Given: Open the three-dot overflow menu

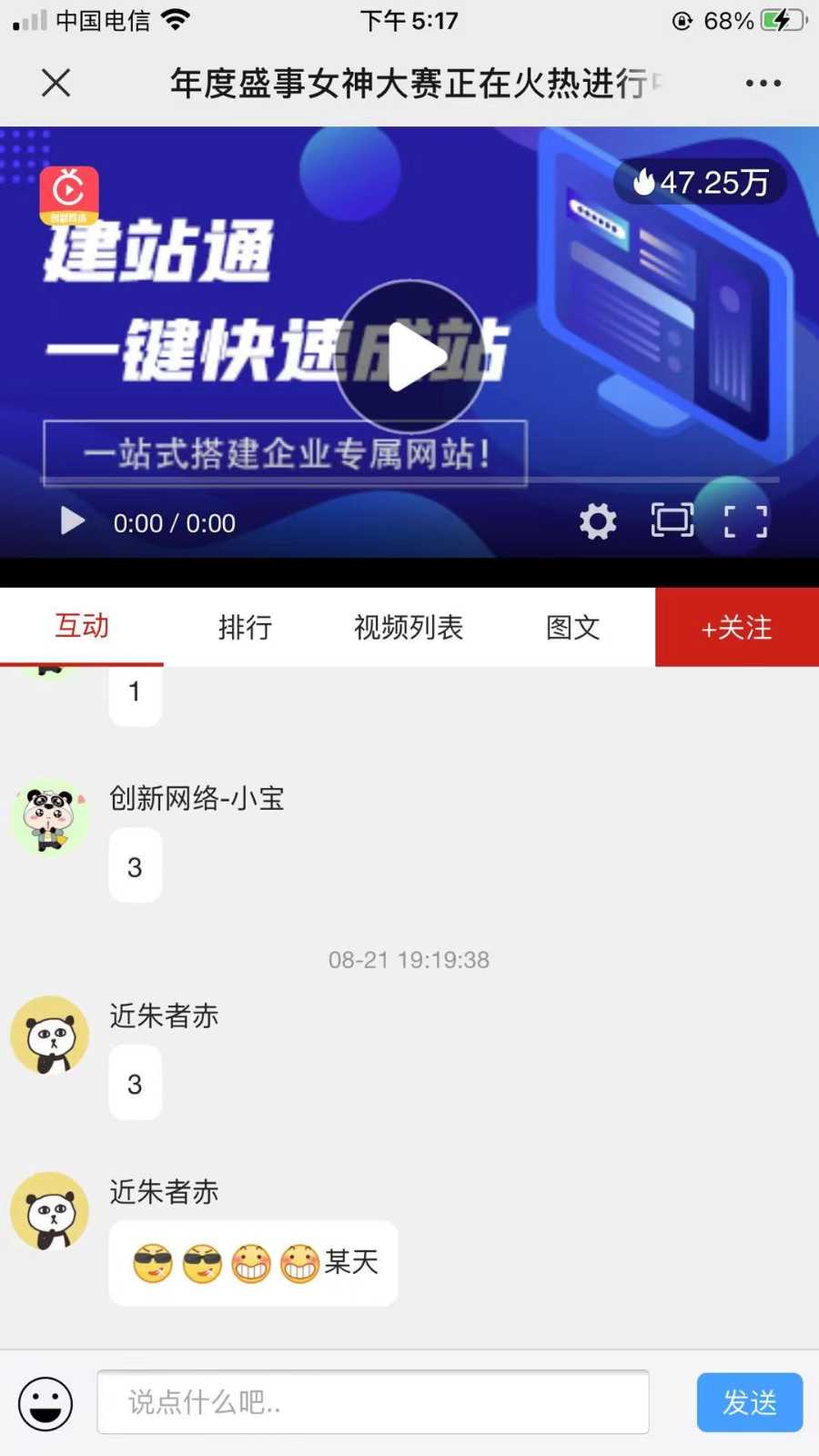Looking at the screenshot, I should (763, 83).
